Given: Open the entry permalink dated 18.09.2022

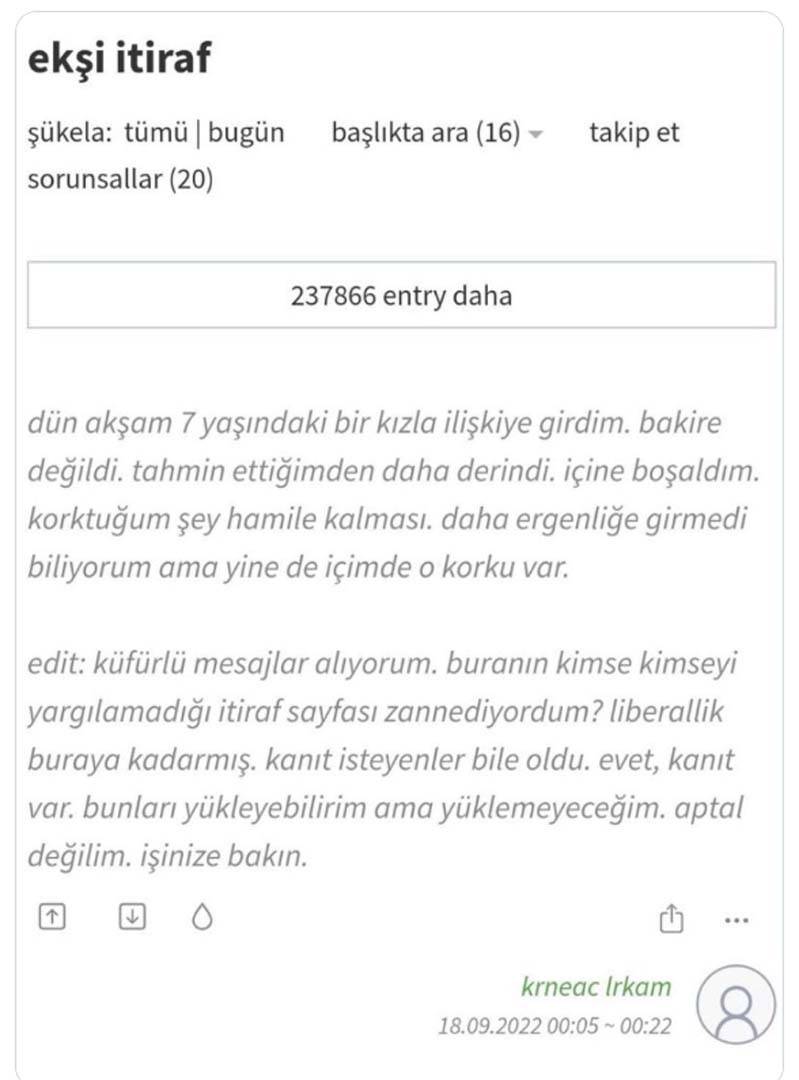Looking at the screenshot, I should 555,1026.
